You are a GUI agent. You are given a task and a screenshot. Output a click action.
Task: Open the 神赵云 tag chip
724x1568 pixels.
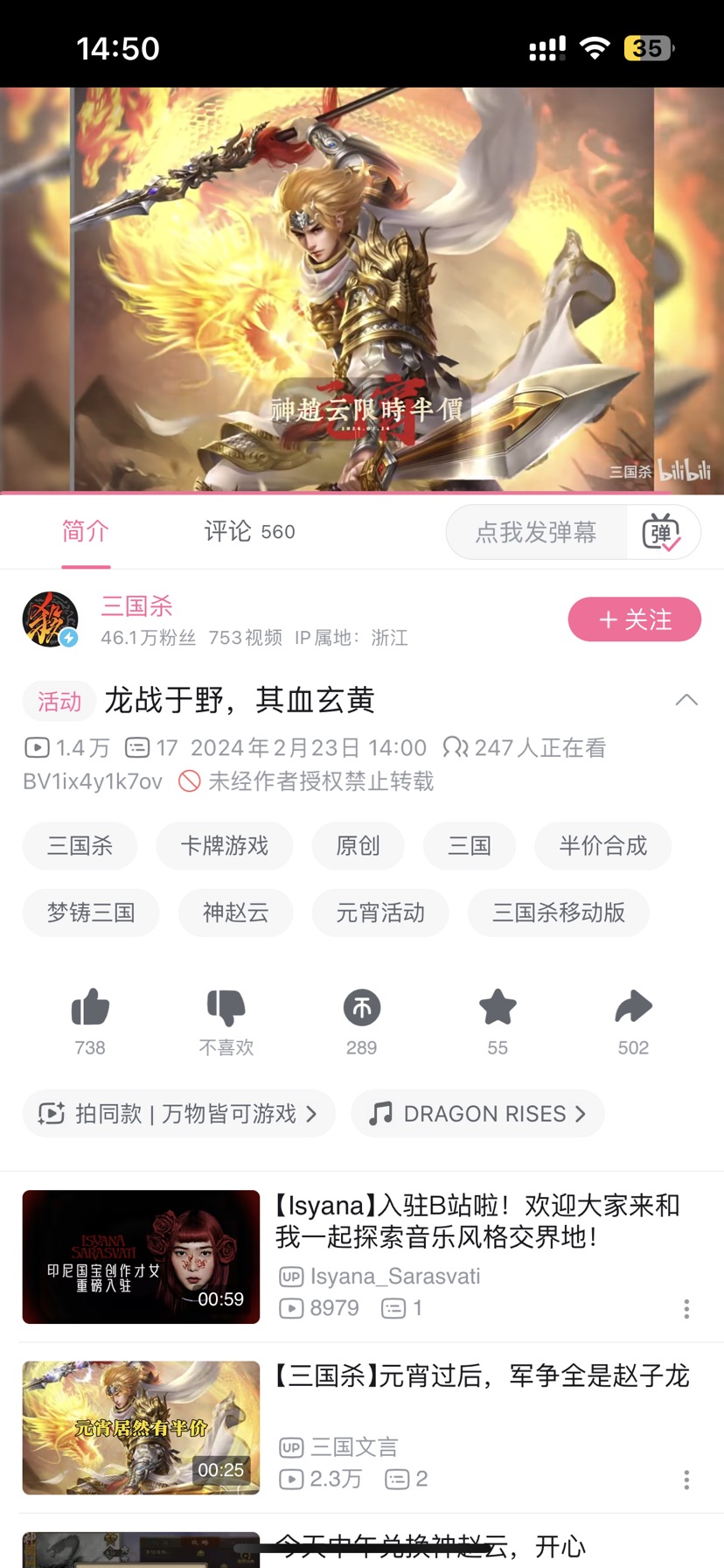(235, 913)
